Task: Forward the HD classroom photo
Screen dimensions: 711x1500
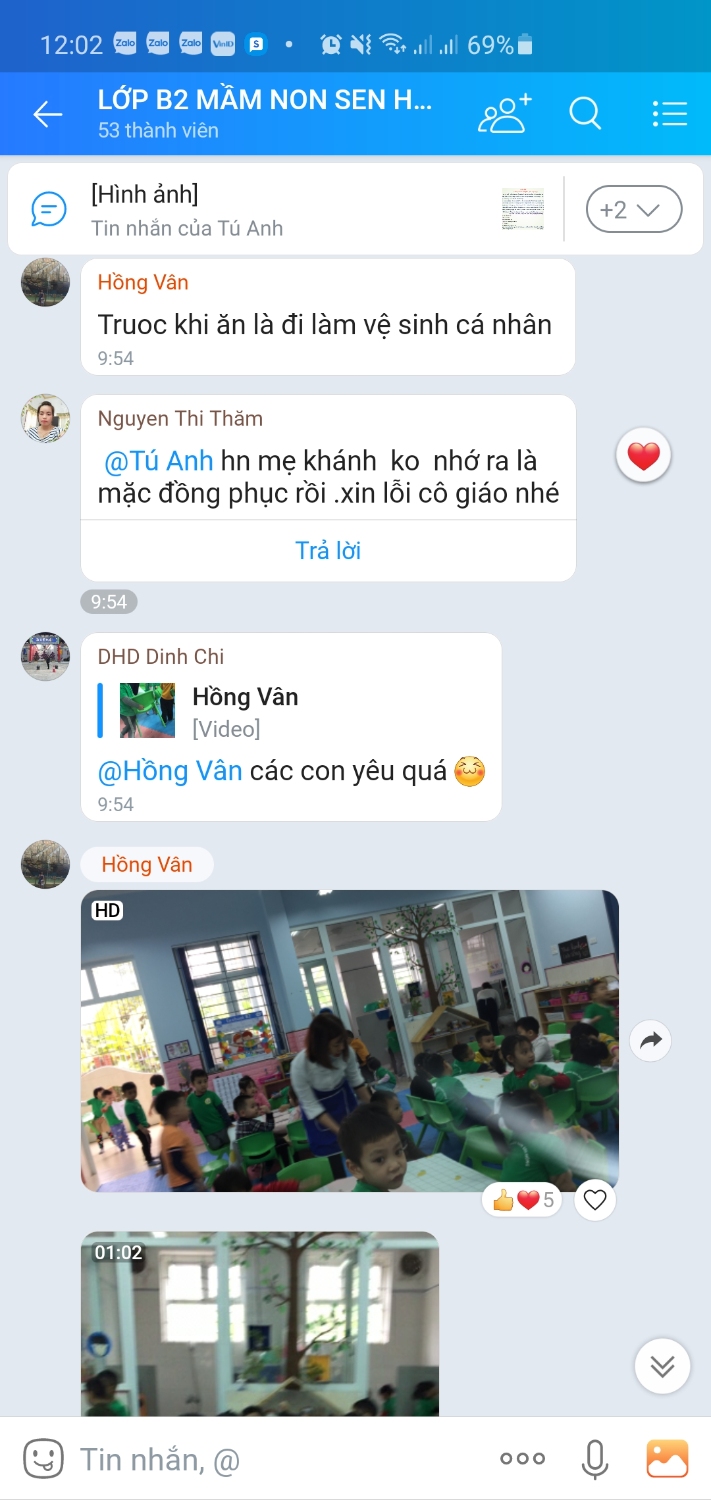Action: coord(651,1041)
